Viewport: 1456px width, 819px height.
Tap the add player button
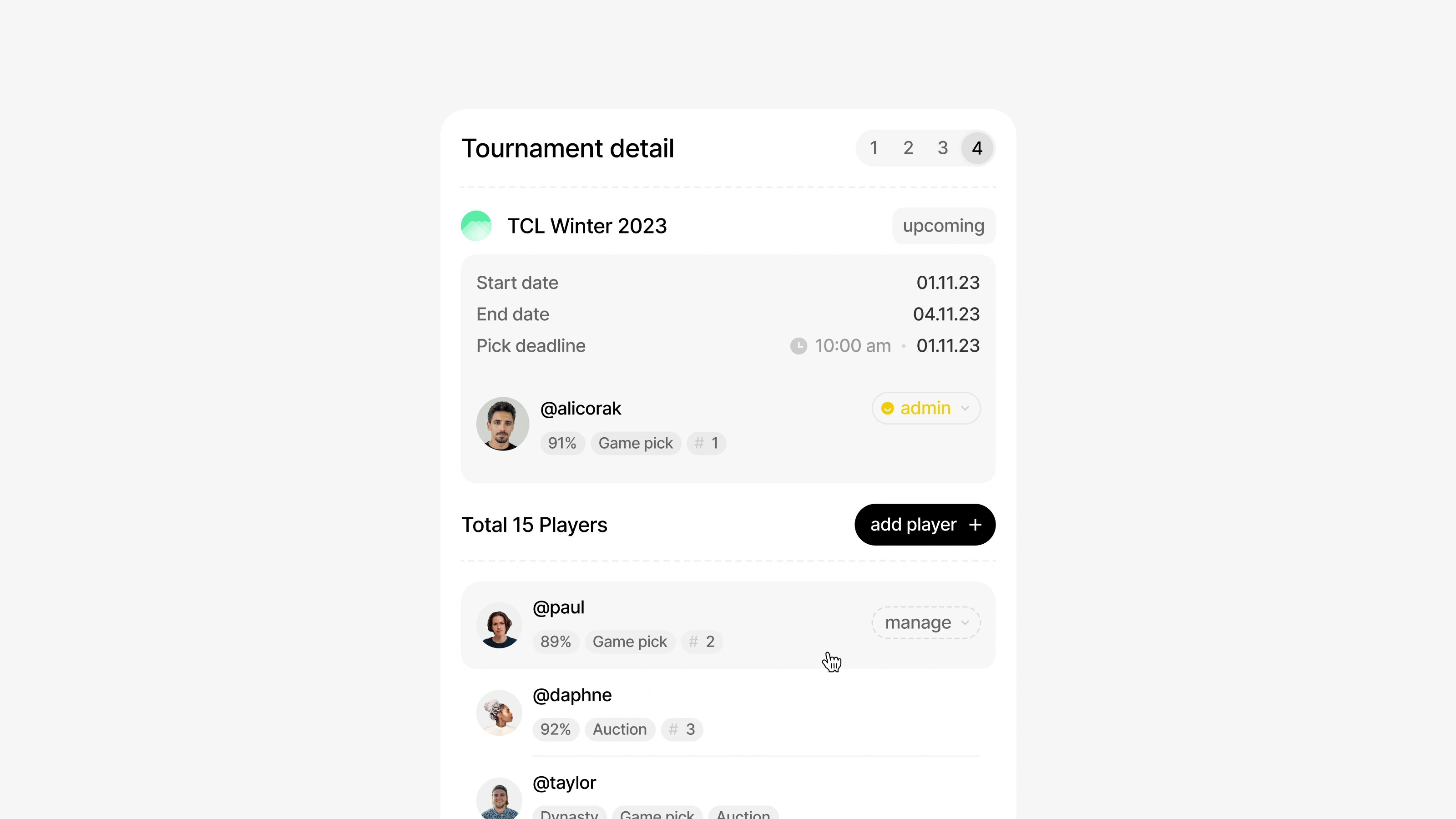[925, 525]
